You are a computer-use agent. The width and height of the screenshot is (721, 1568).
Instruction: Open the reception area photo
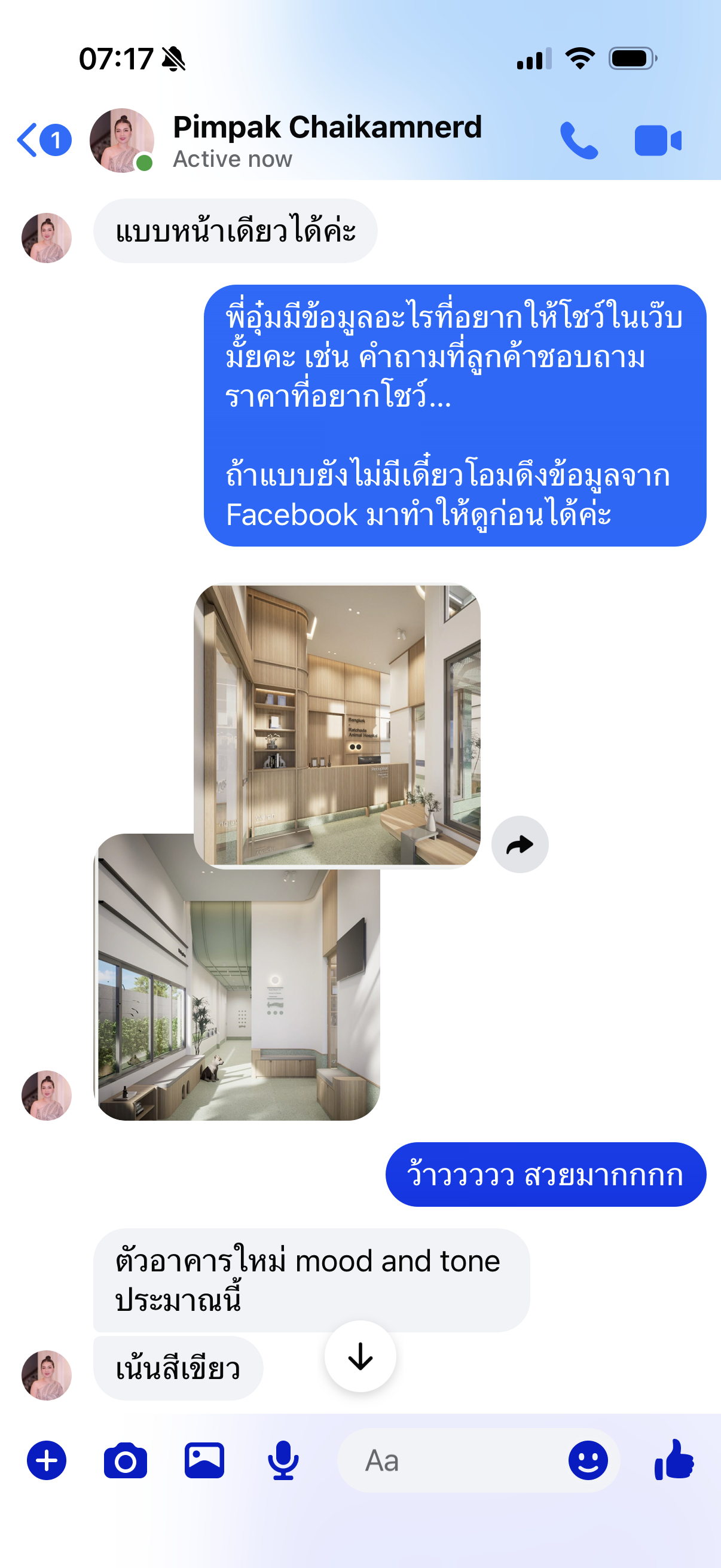tap(337, 723)
